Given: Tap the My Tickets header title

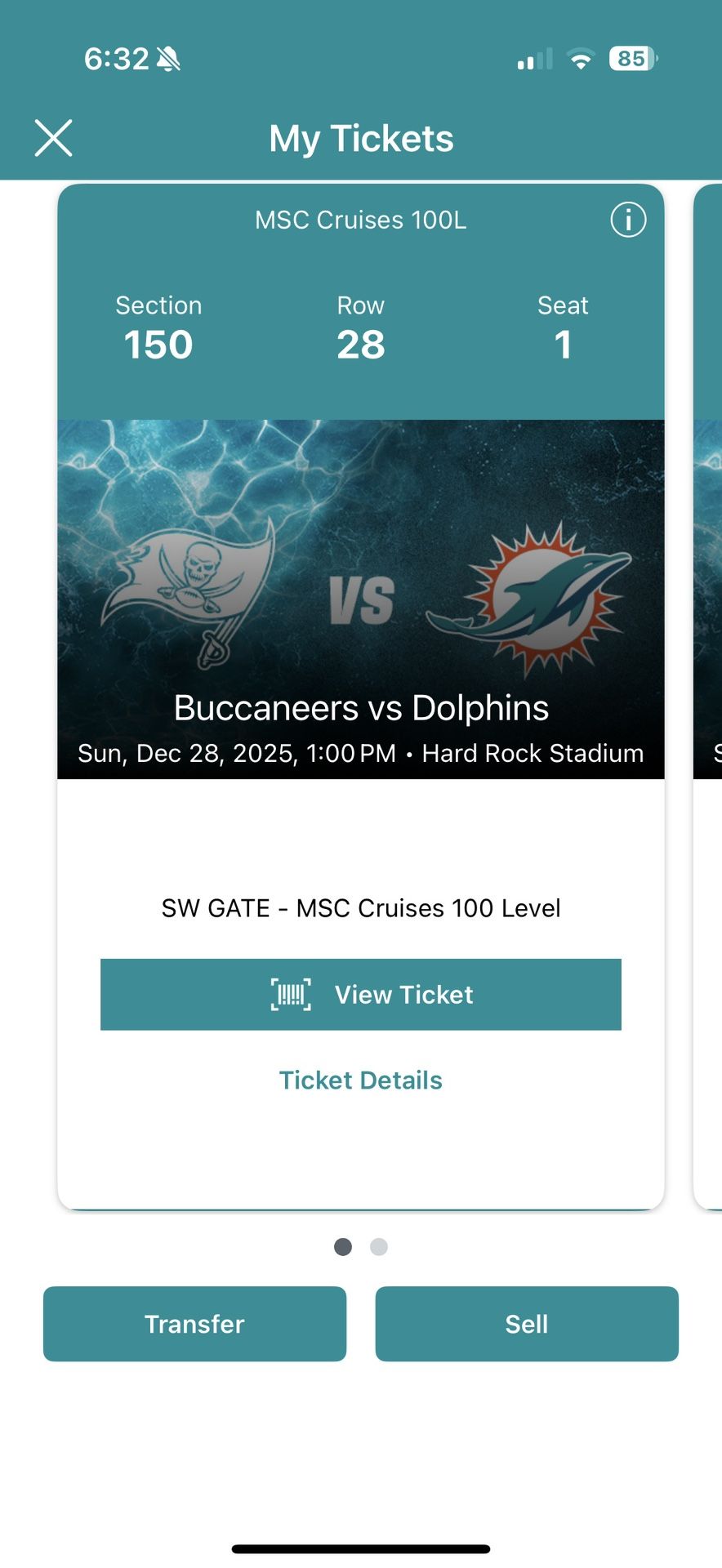Looking at the screenshot, I should 362,137.
